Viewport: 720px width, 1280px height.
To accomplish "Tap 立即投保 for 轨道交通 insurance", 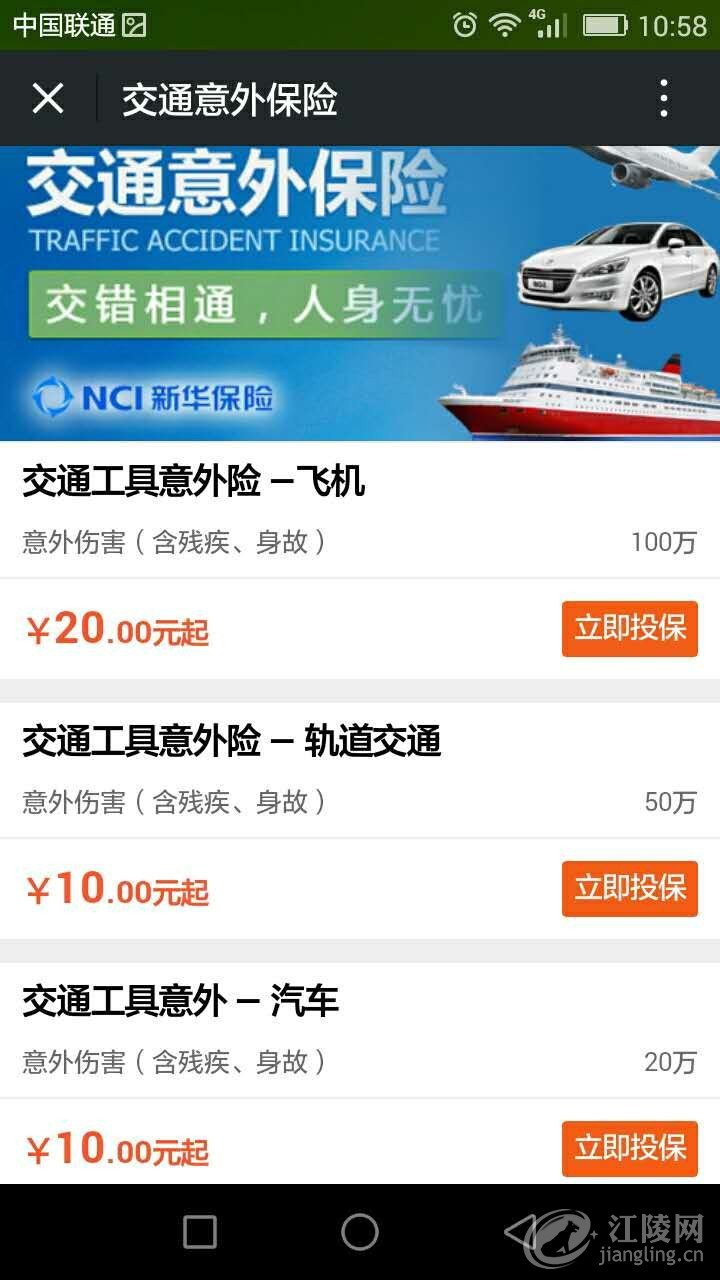I will [x=629, y=888].
